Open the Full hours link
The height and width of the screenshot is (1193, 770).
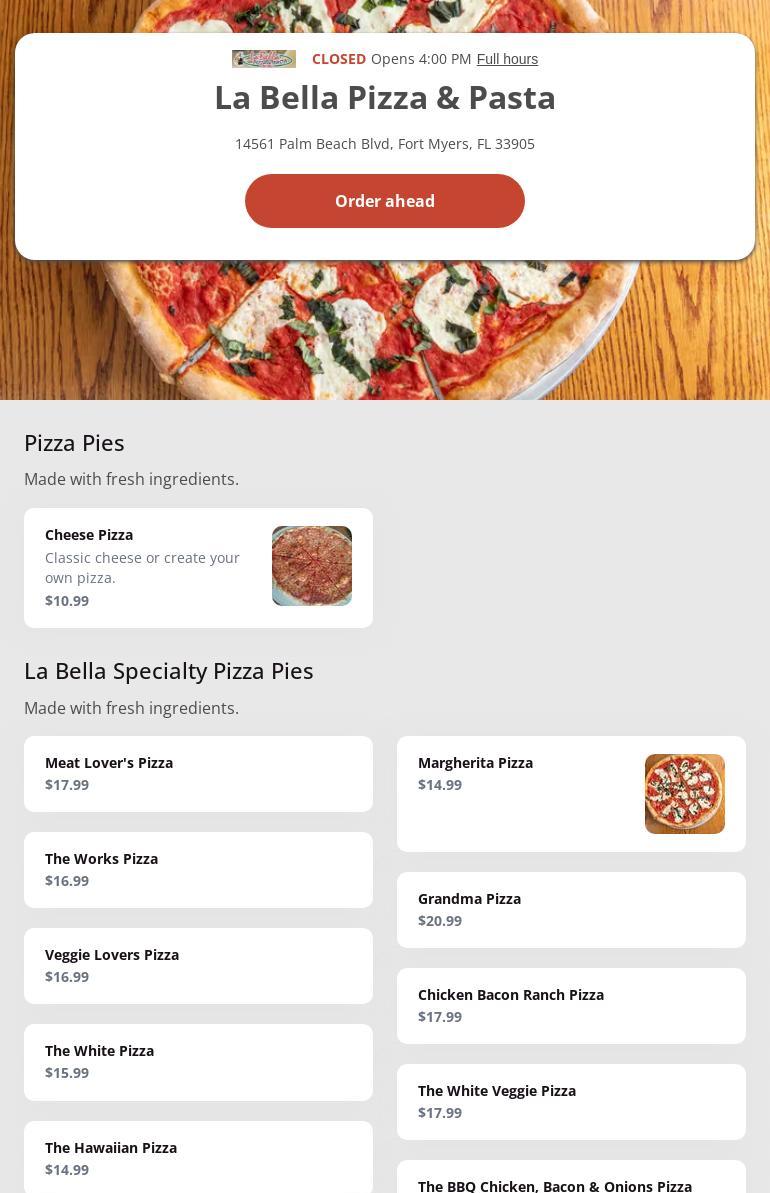point(507,59)
